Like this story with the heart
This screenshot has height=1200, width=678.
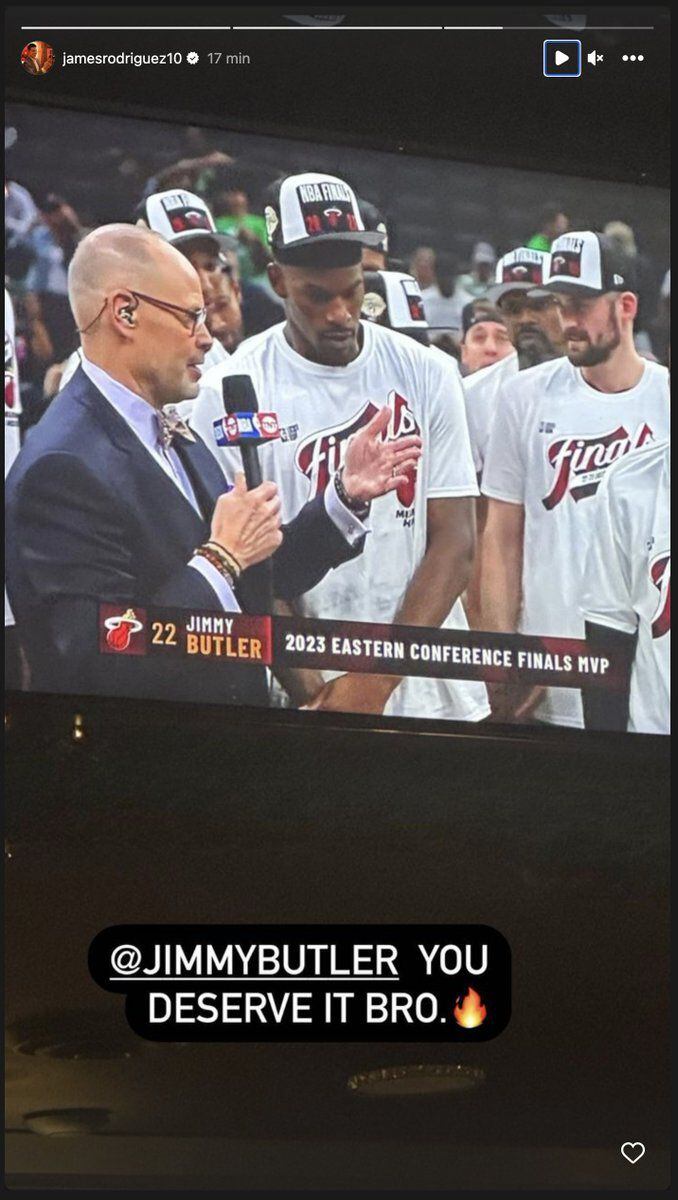[x=633, y=1153]
